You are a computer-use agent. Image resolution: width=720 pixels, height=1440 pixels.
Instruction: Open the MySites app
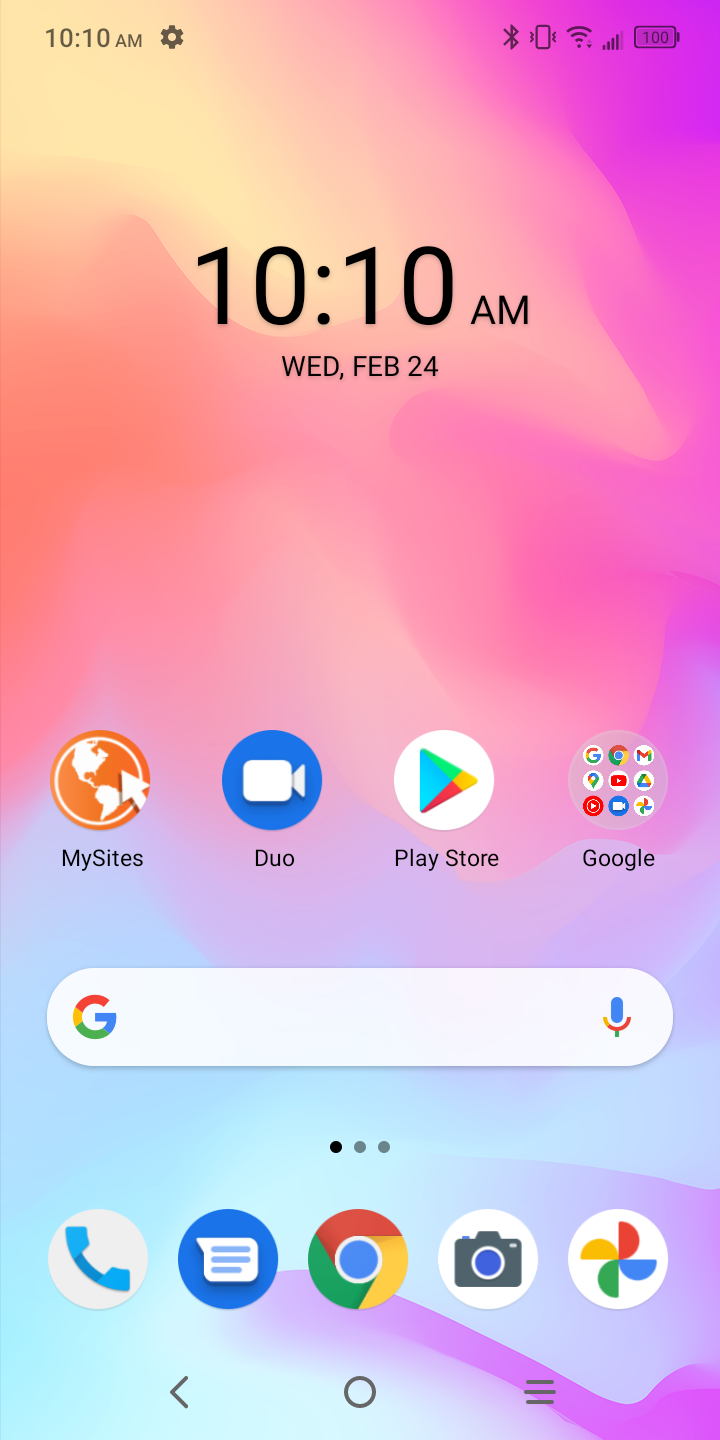pyautogui.click(x=101, y=781)
